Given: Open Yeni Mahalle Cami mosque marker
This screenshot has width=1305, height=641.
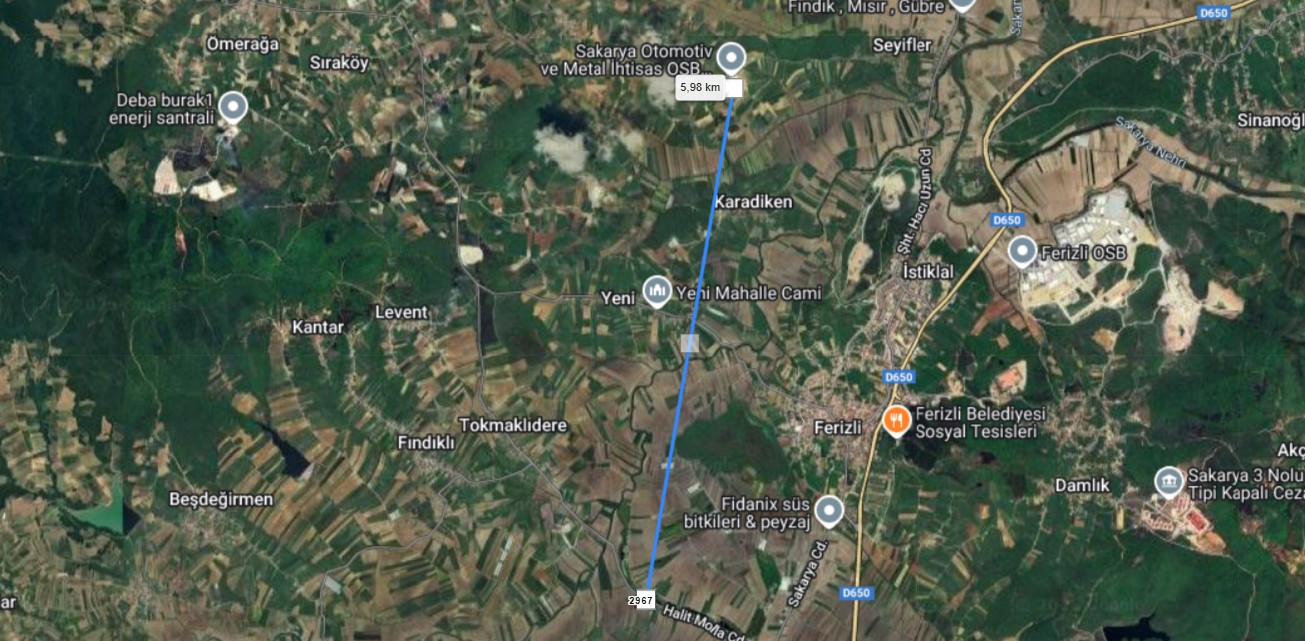Looking at the screenshot, I should [657, 291].
